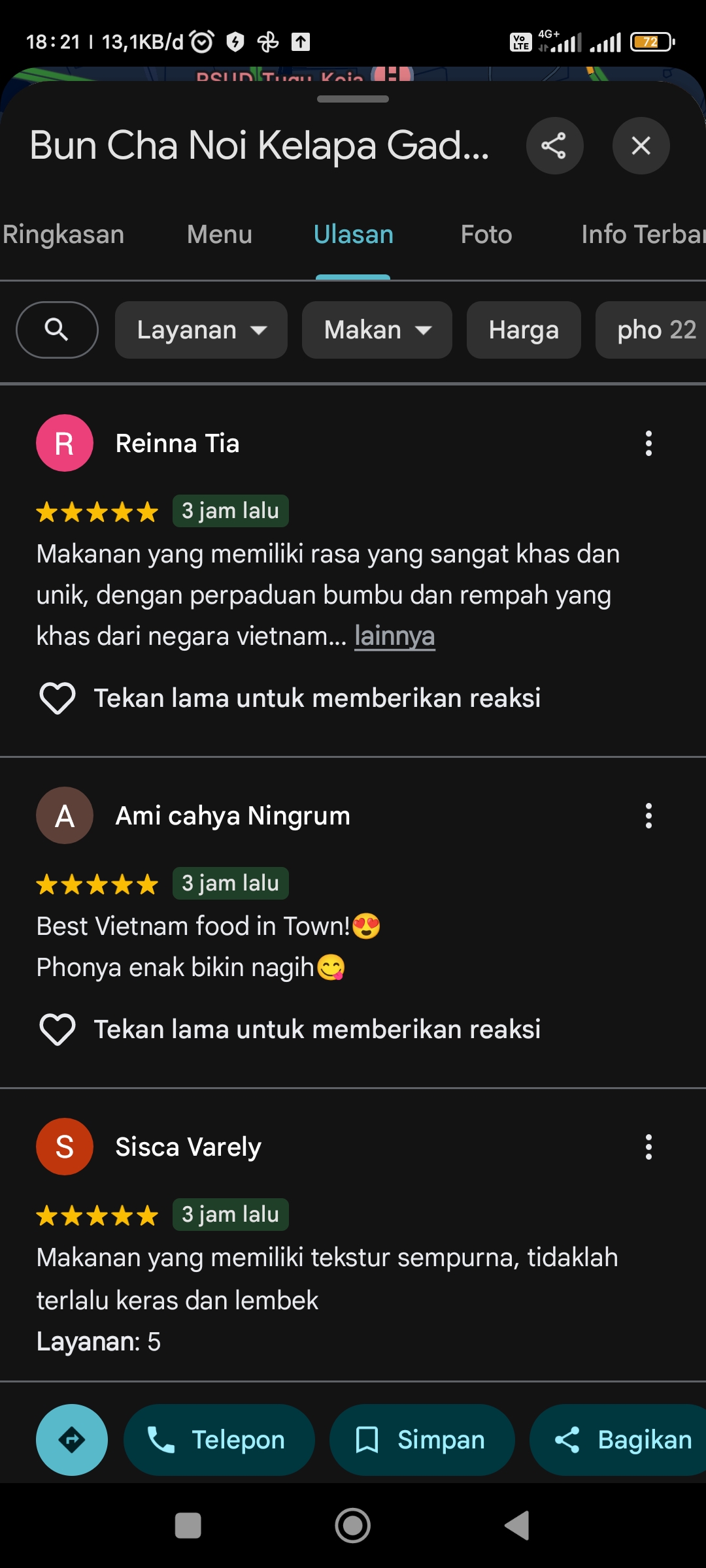Open the Info Terbaru tab

tap(643, 235)
